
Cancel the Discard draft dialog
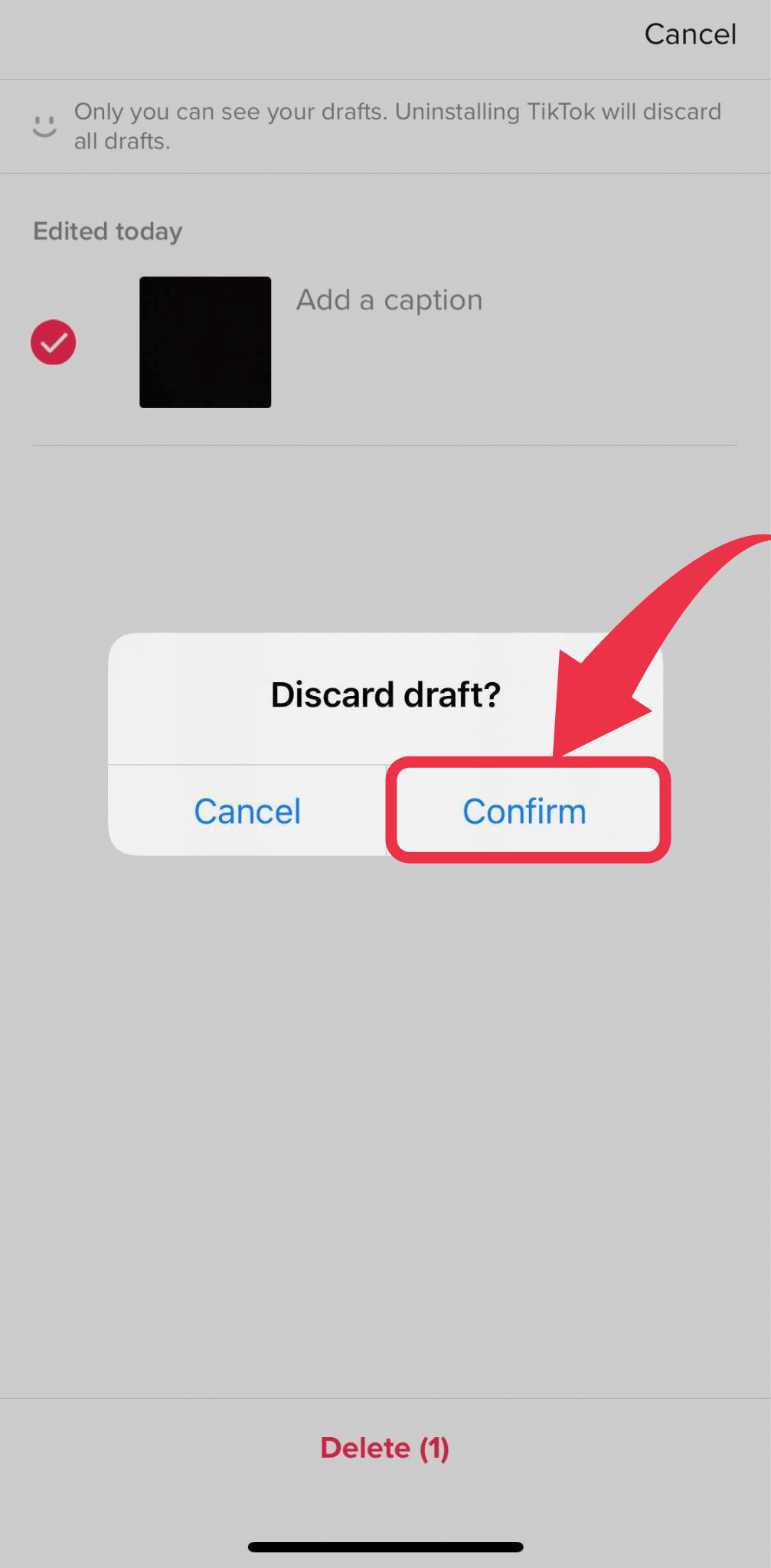pos(247,811)
